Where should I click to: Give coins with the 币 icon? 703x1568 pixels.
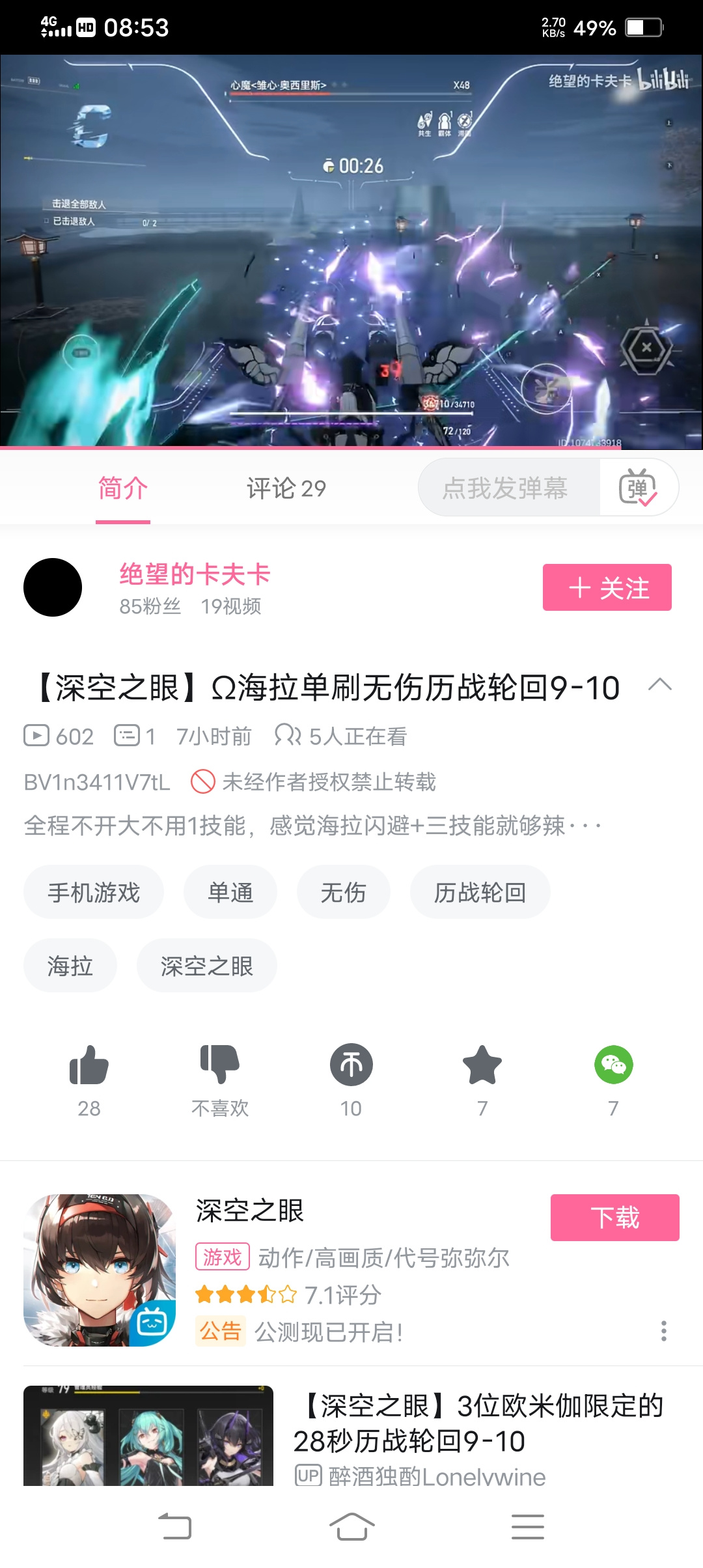tap(351, 1065)
